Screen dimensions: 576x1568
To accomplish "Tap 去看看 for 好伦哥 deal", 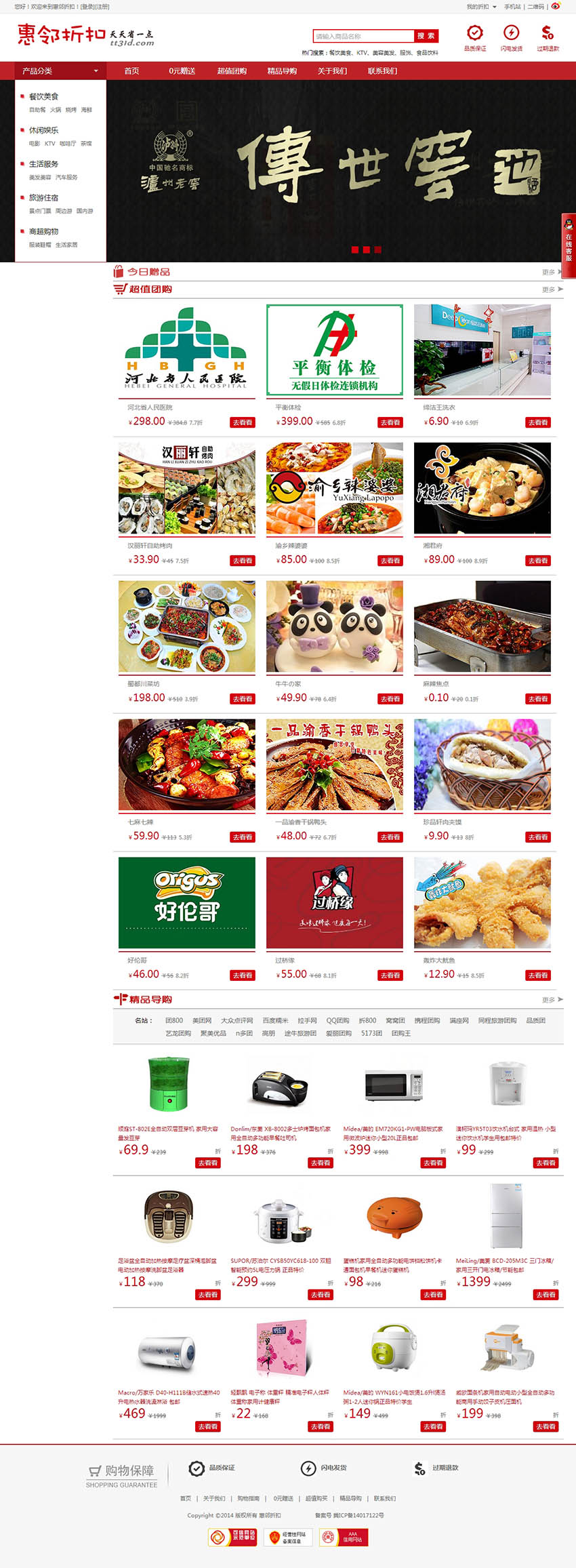I will pos(243,976).
